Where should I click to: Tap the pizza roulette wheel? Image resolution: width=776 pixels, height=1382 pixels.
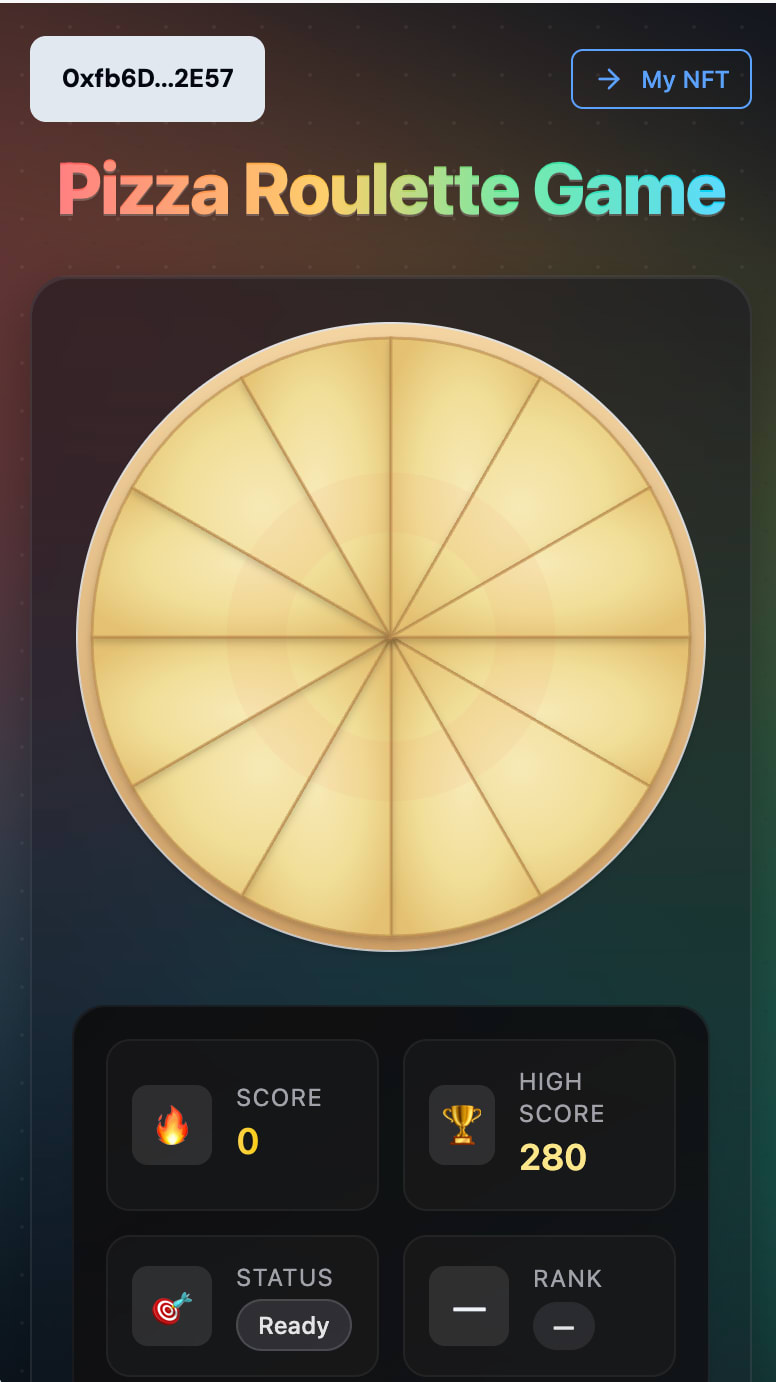click(x=391, y=636)
